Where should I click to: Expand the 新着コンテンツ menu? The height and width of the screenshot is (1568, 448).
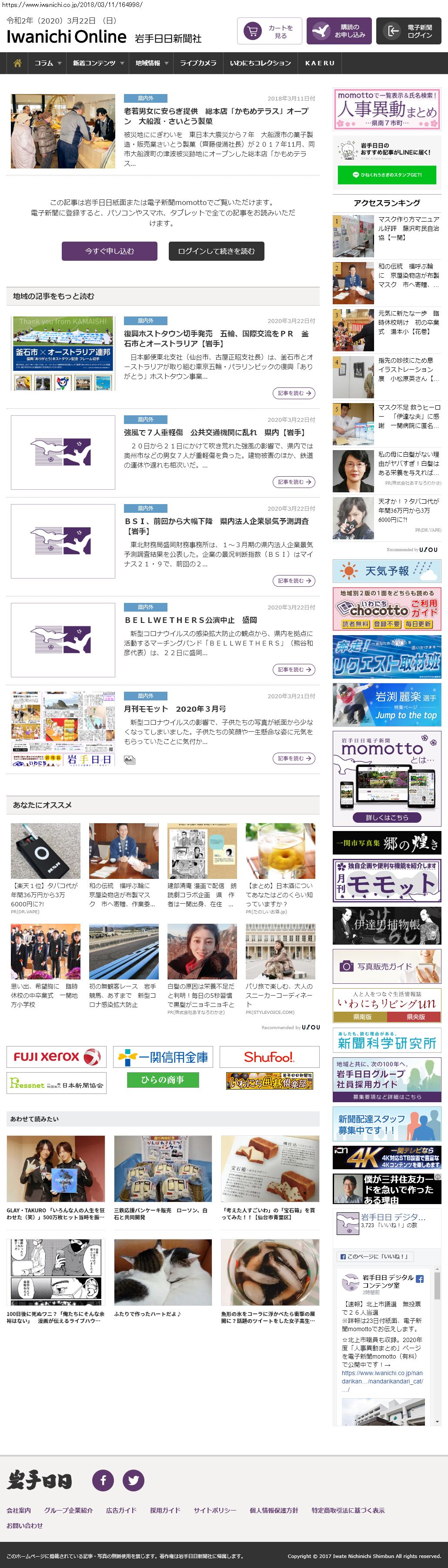pos(97,63)
